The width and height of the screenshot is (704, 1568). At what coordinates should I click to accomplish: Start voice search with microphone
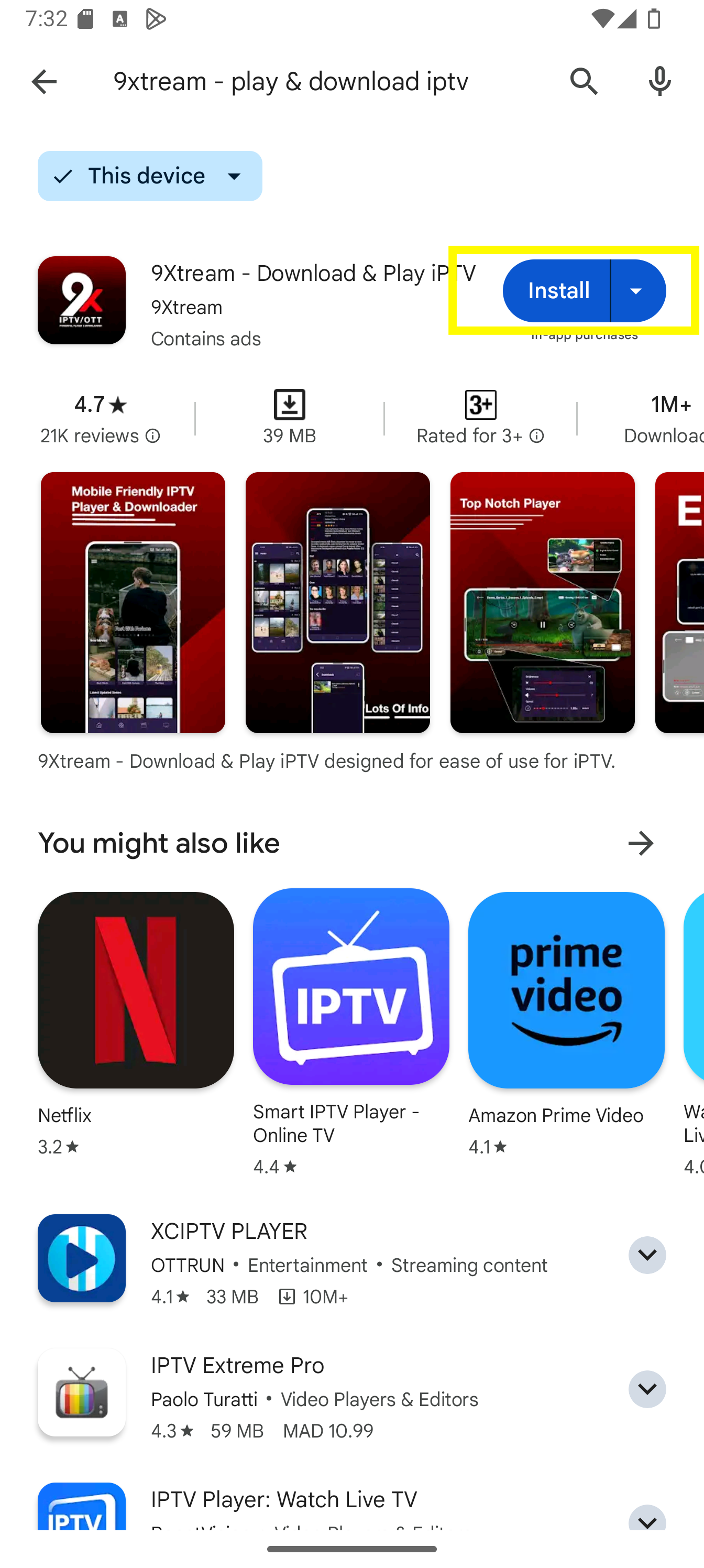659,82
